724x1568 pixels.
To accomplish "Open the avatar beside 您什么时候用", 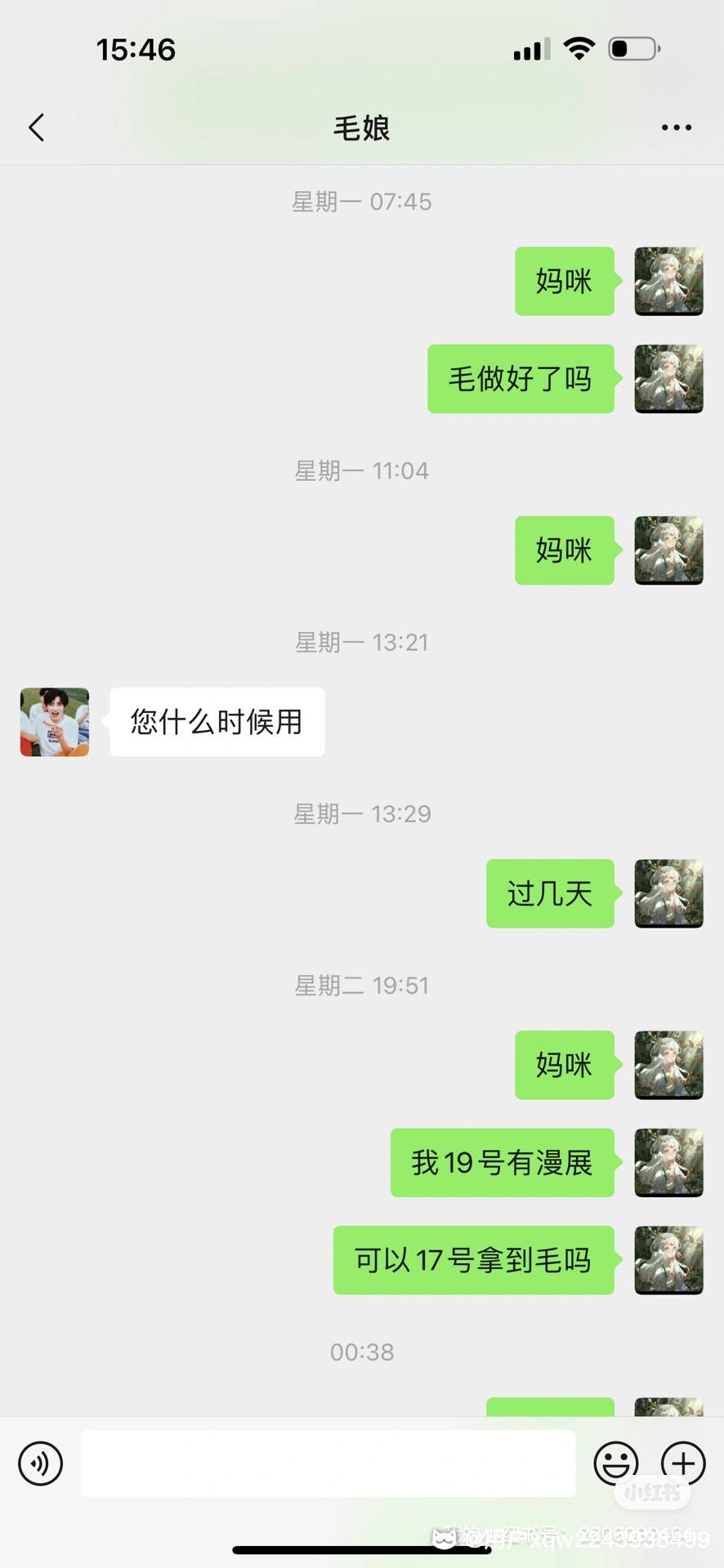I will pos(55,722).
